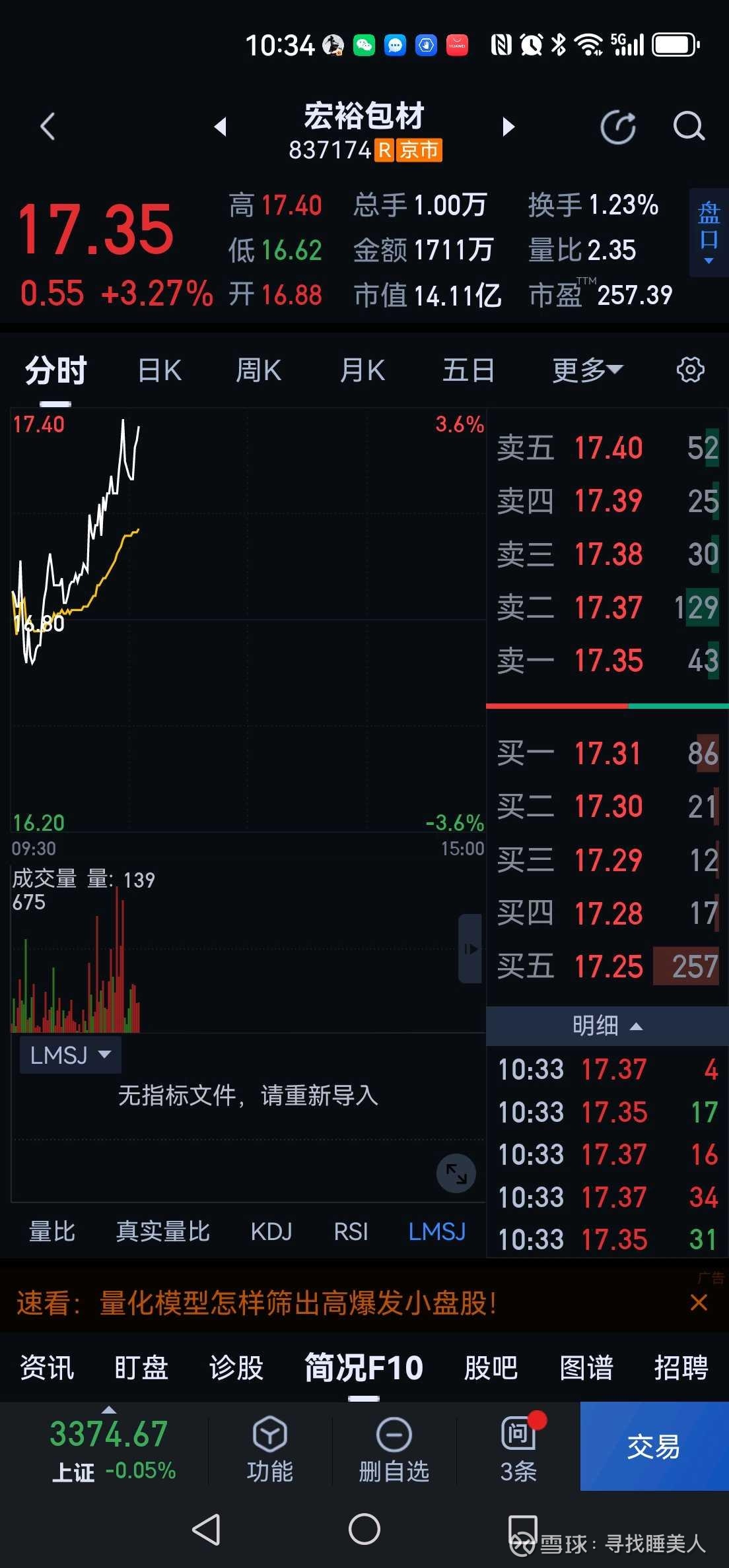Viewport: 729px width, 1568px height.
Task: Switch to the 五日 chart tab
Action: pos(469,370)
